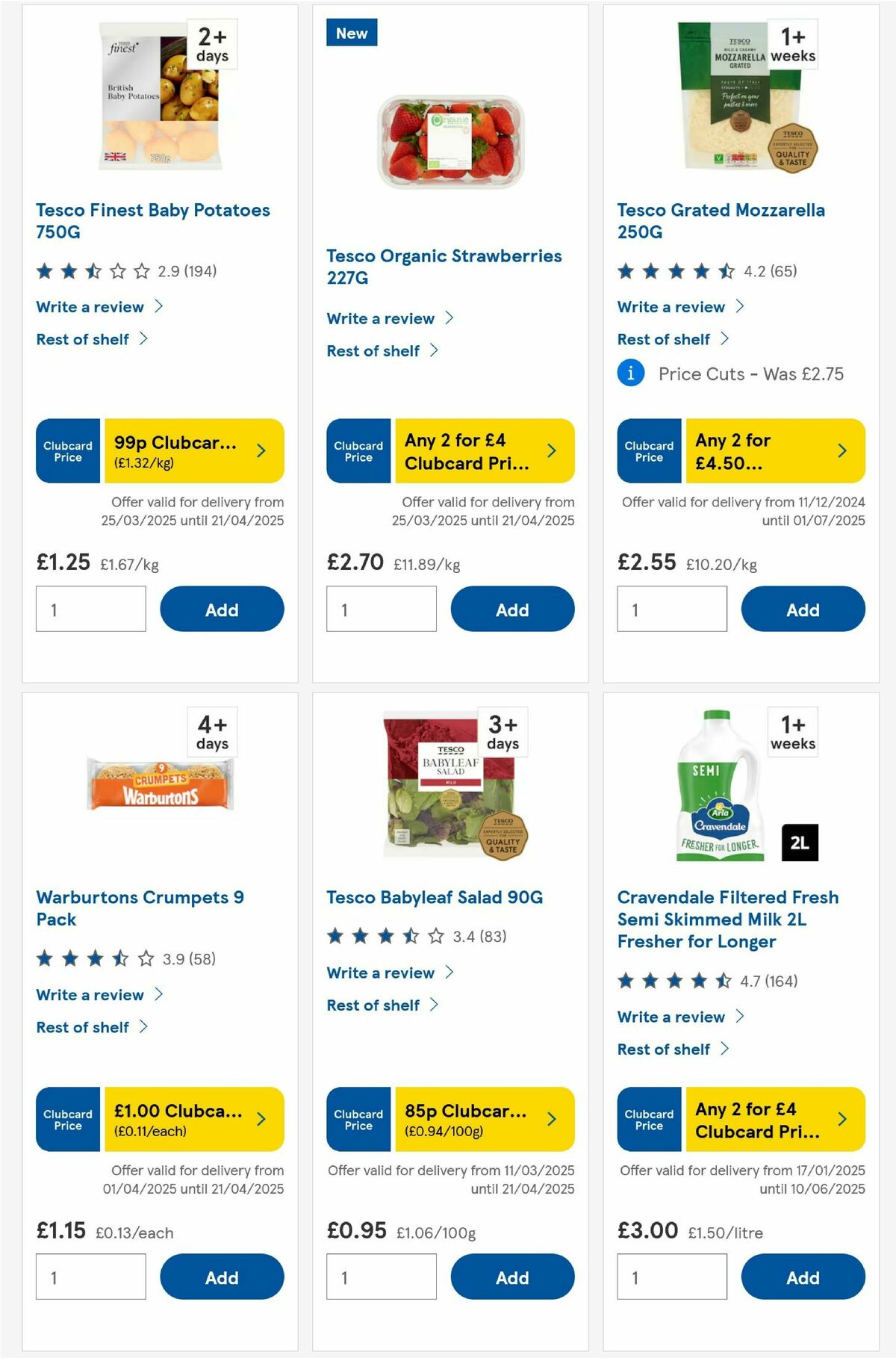Viewport: 896px width, 1358px height.
Task: Click Write a review for Tesco Grated Mozzarella
Action: pos(671,307)
